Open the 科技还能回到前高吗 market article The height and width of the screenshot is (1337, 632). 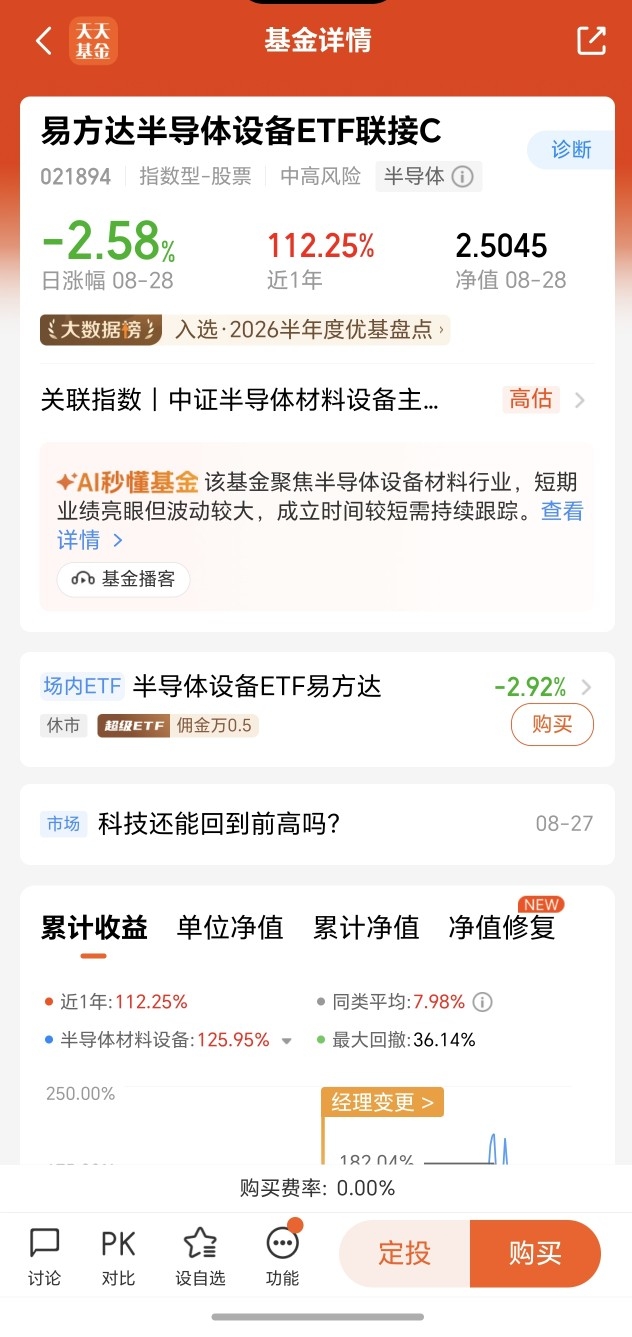tap(316, 824)
